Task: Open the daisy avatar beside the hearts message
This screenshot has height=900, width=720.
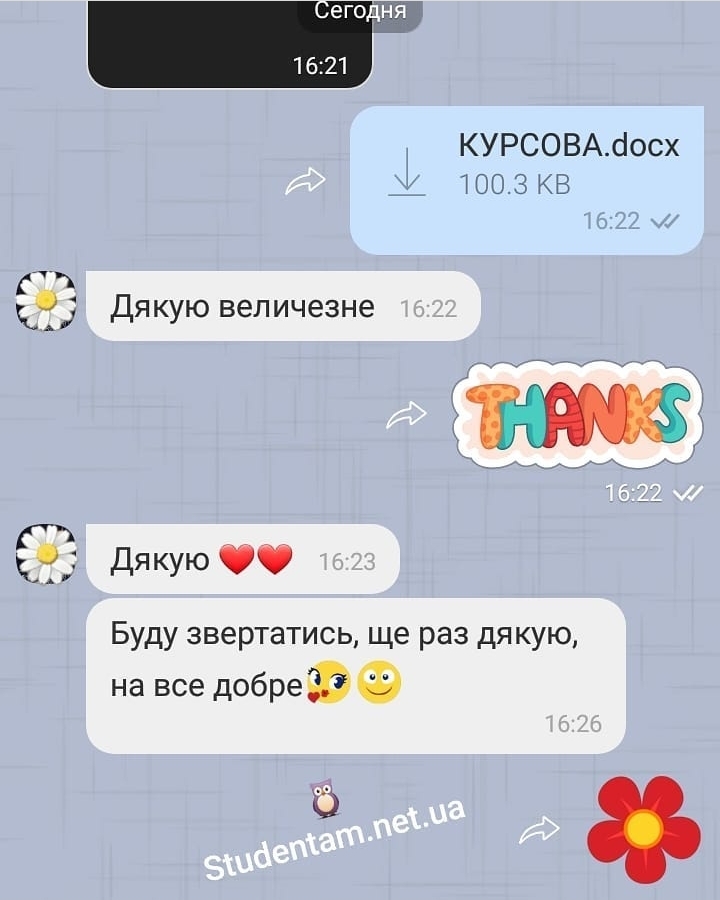Action: pos(46,554)
